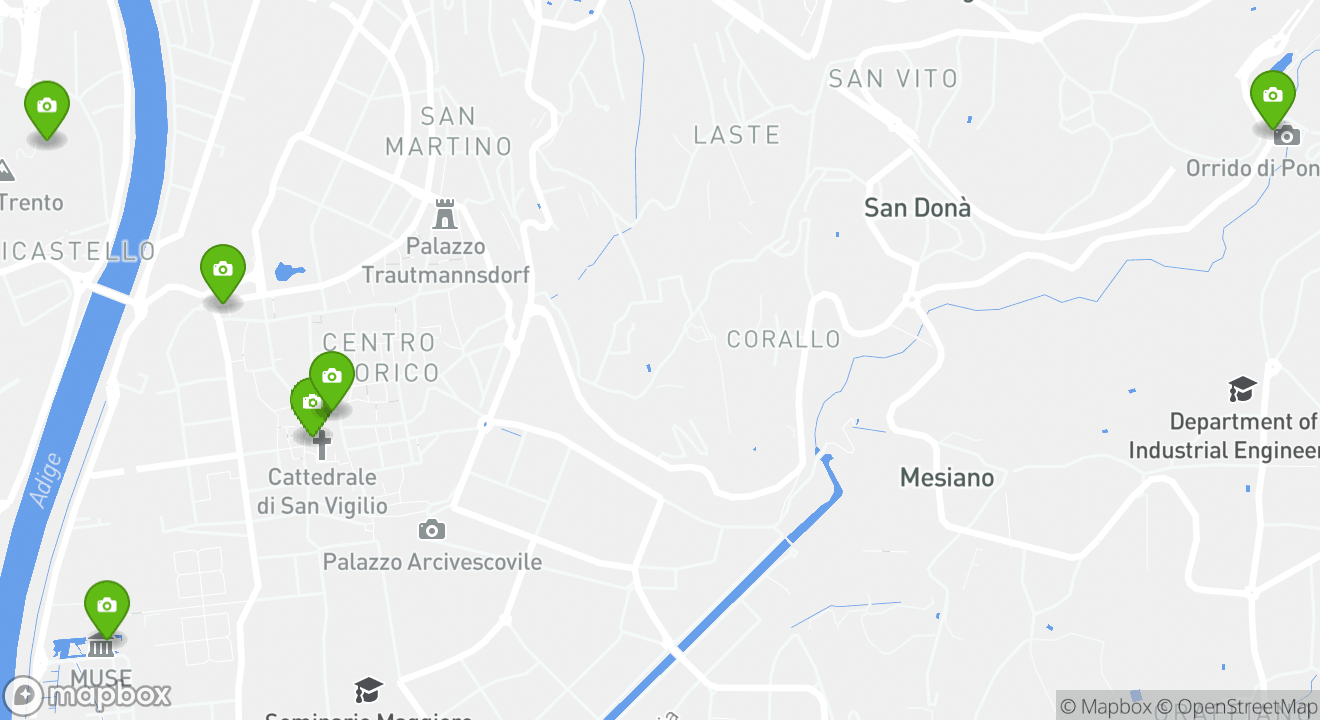
Task: Open the front green pin overlapping the Centro Storico label
Action: tap(332, 377)
